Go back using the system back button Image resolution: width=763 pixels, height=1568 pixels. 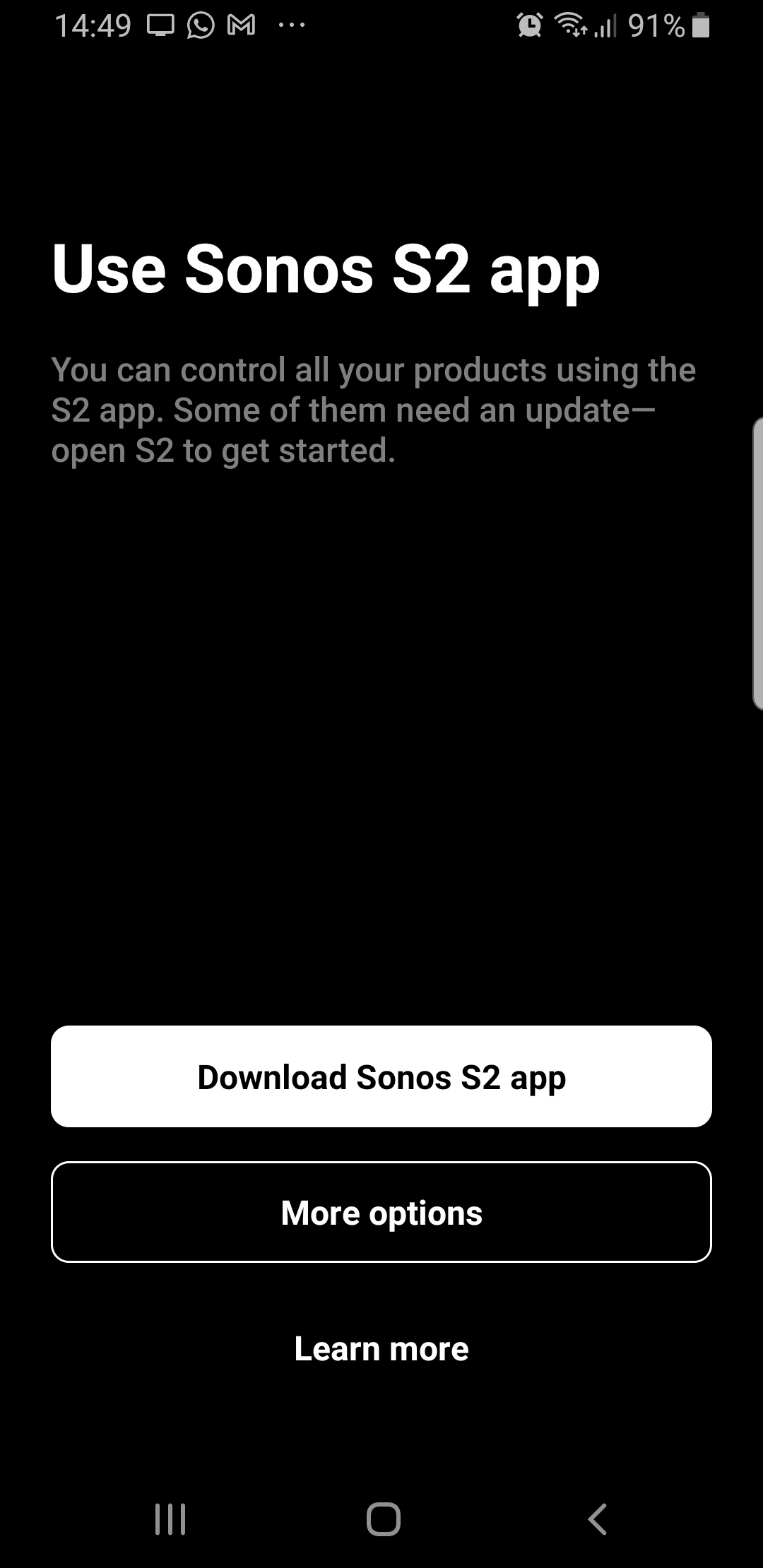click(597, 1519)
